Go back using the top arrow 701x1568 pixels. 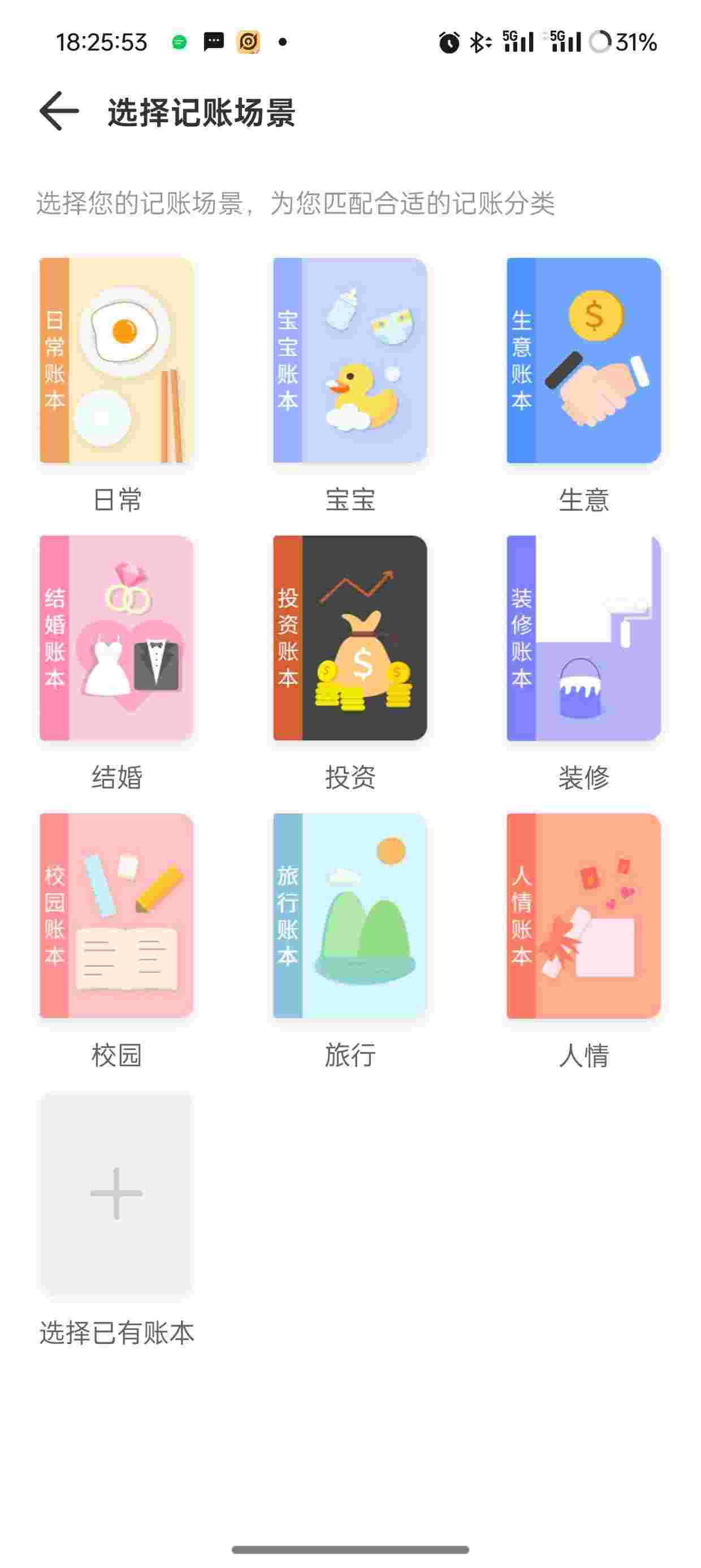pyautogui.click(x=59, y=111)
